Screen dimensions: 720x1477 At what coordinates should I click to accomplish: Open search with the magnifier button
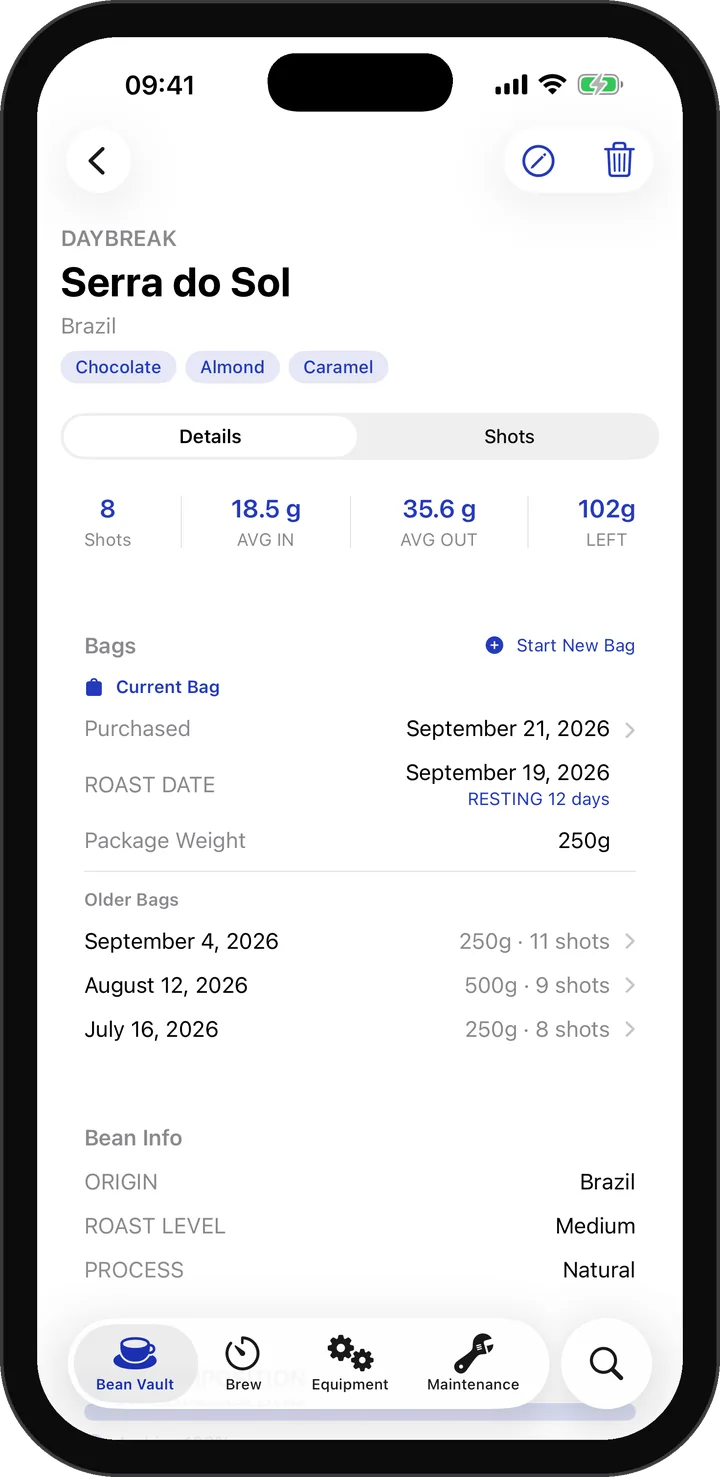point(606,1363)
